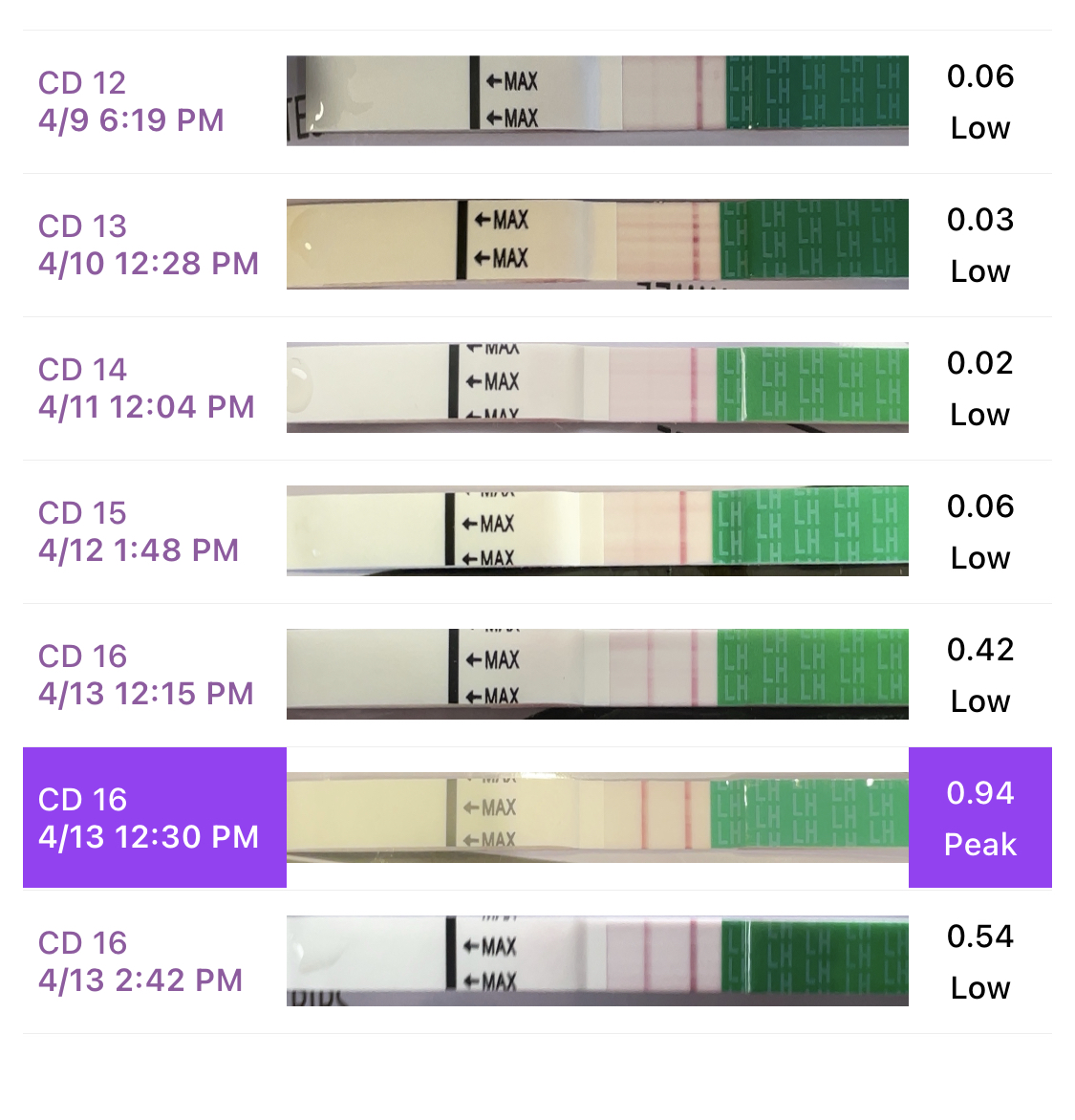Tap the CD 16 4/13 2:42 PM test row

pyautogui.click(x=537, y=961)
